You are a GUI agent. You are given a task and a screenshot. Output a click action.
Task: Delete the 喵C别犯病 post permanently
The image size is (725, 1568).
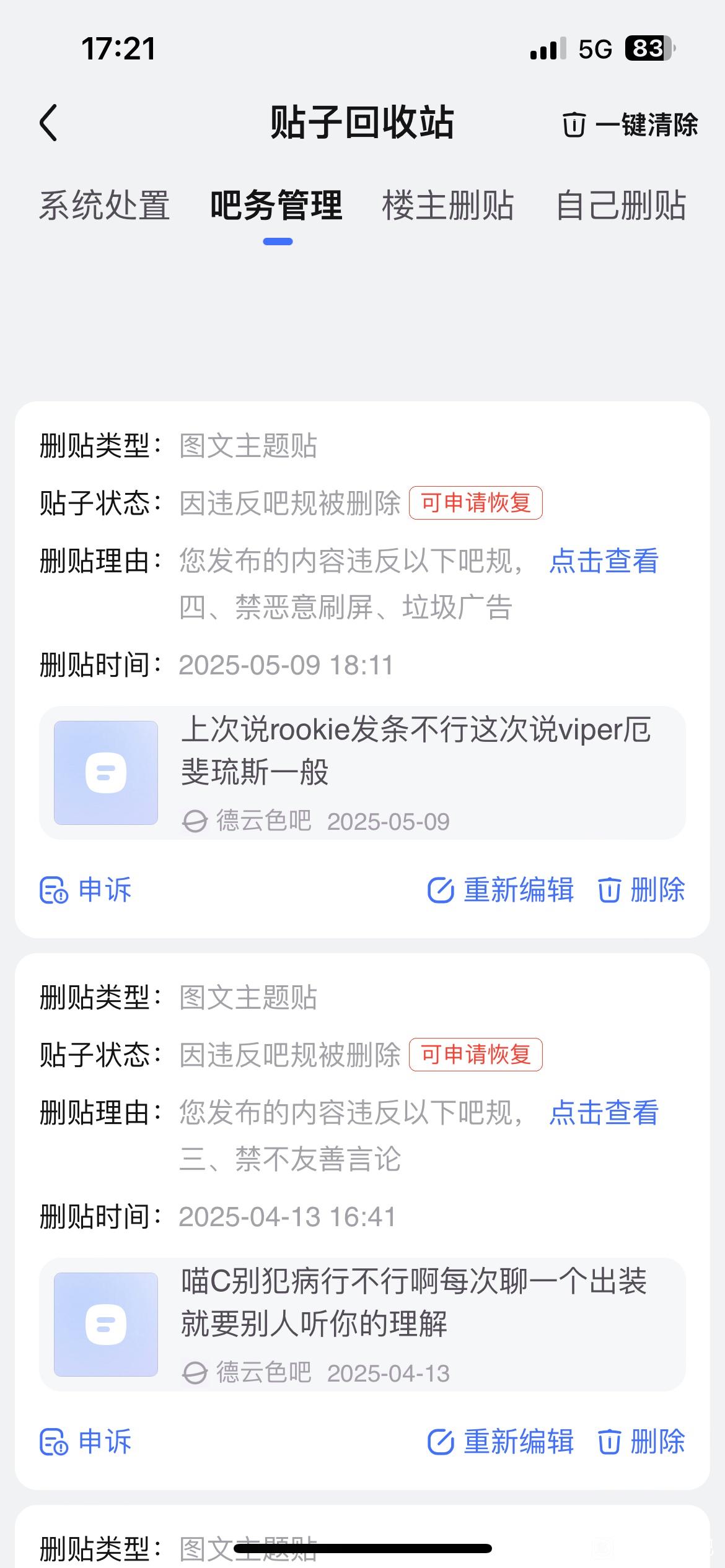tap(641, 1442)
